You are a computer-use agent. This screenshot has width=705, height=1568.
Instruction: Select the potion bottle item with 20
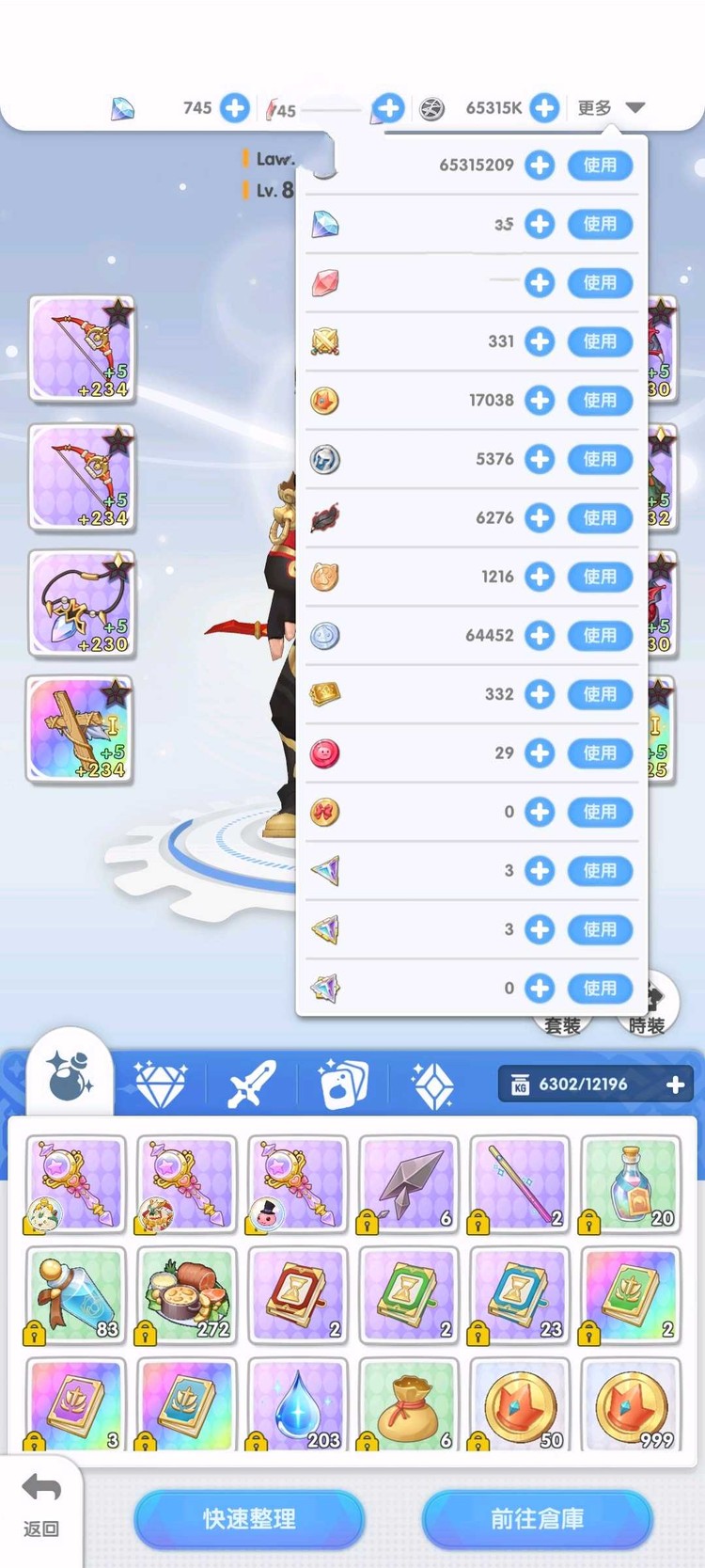click(631, 1184)
